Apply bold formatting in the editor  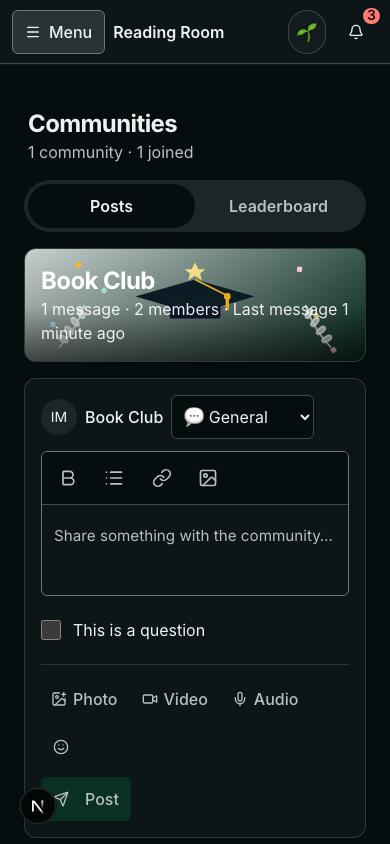tap(68, 478)
